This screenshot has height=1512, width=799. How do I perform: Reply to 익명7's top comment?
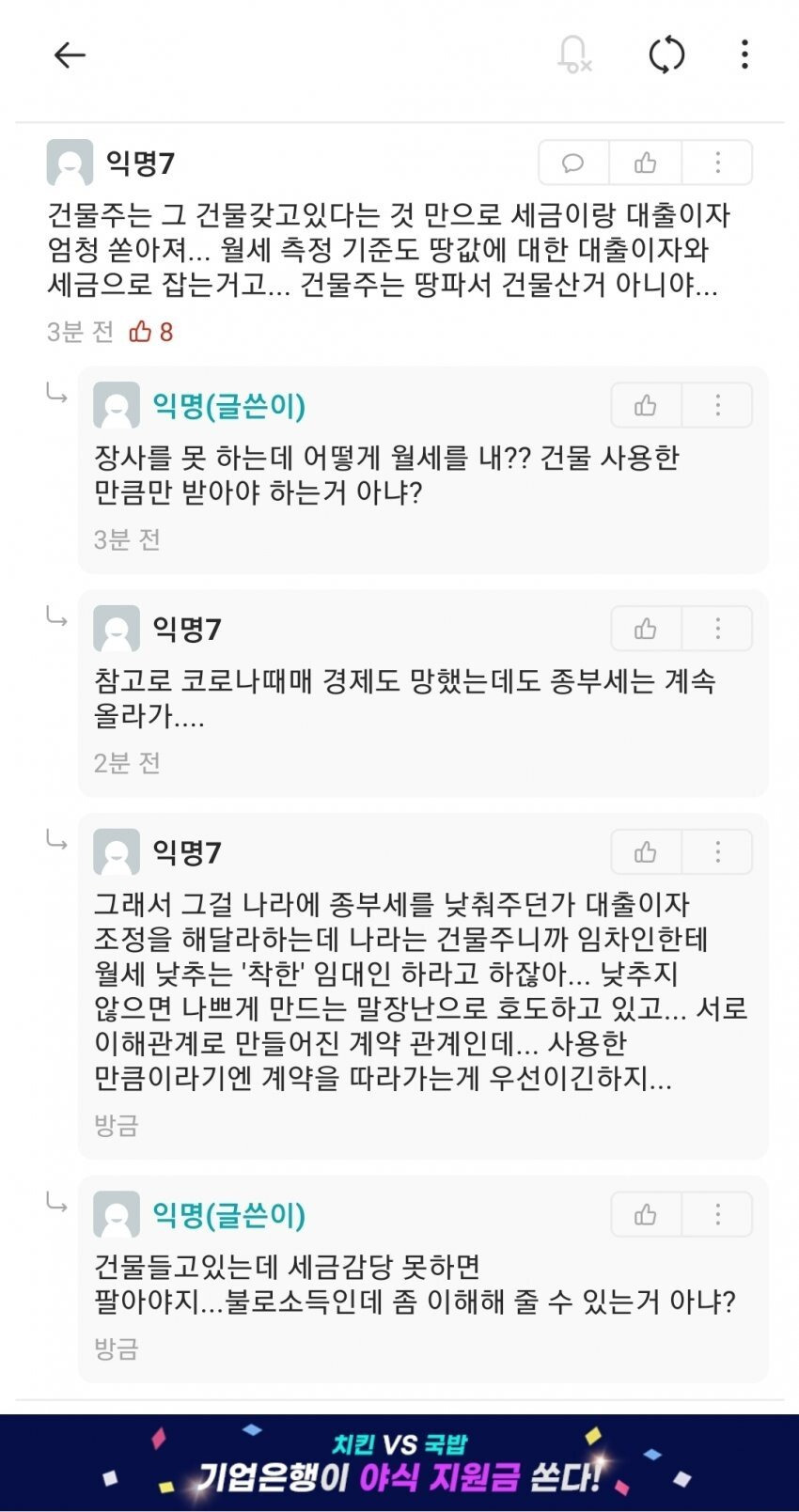573,163
